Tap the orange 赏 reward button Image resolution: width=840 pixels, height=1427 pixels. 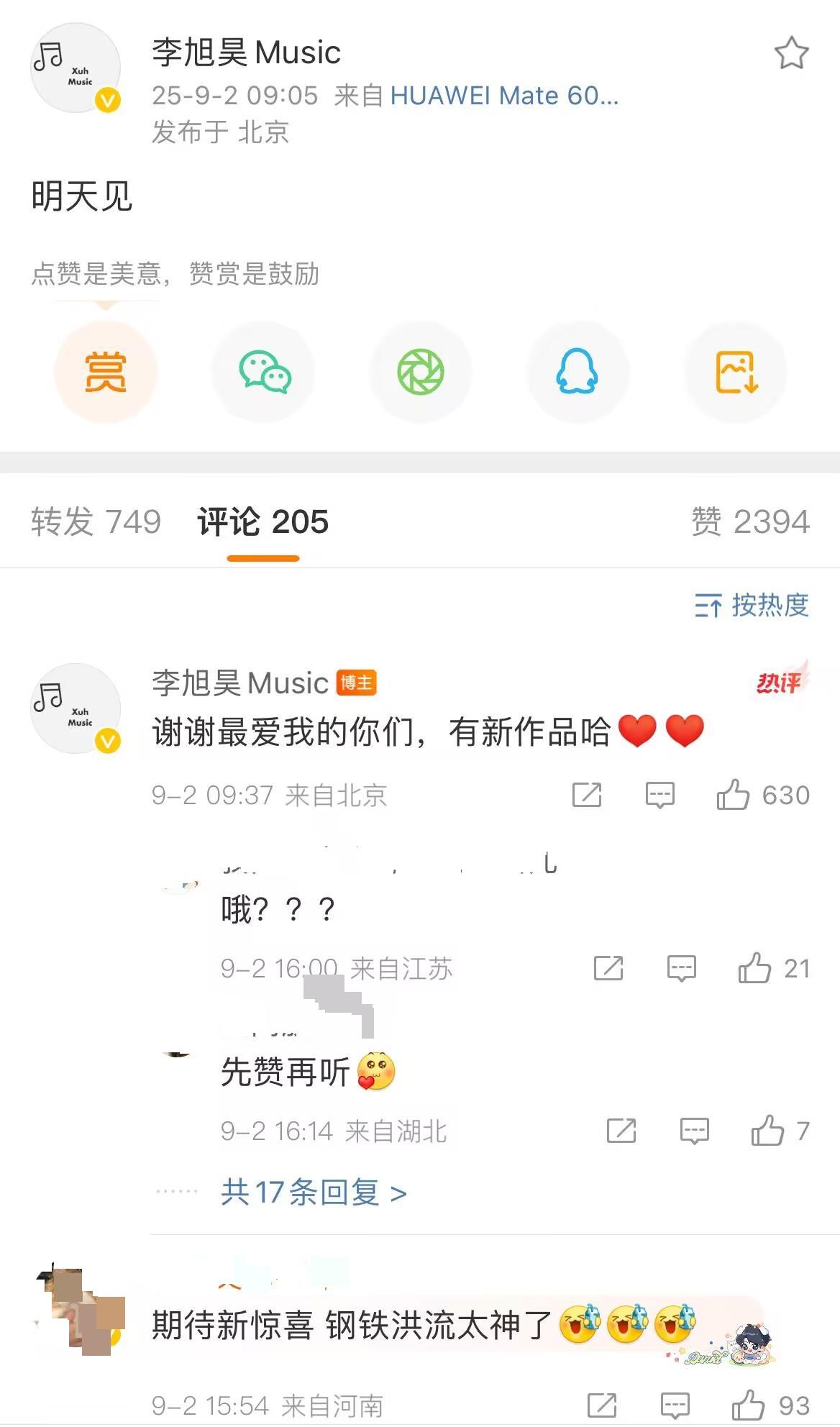click(x=106, y=372)
